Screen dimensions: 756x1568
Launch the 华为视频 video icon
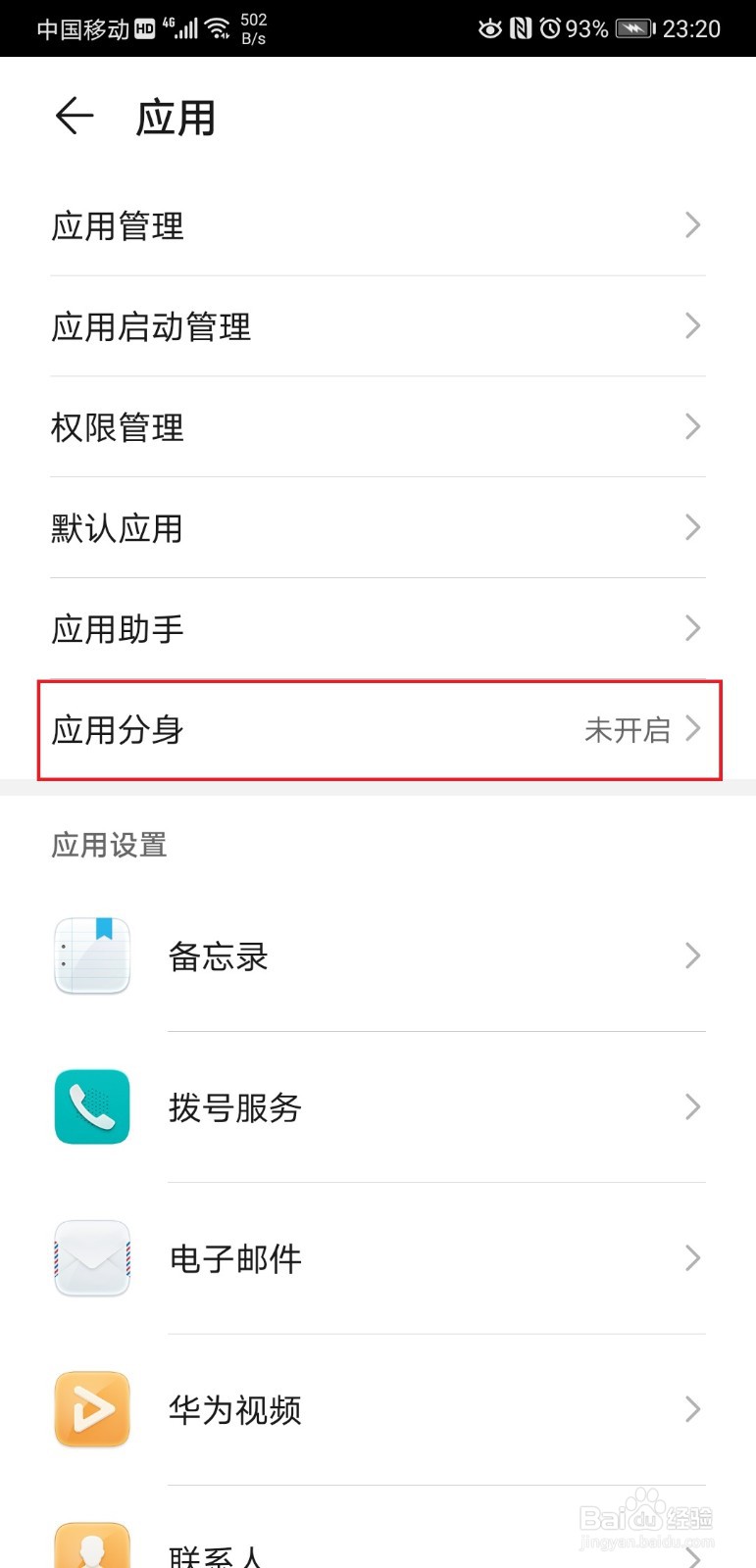point(91,1409)
